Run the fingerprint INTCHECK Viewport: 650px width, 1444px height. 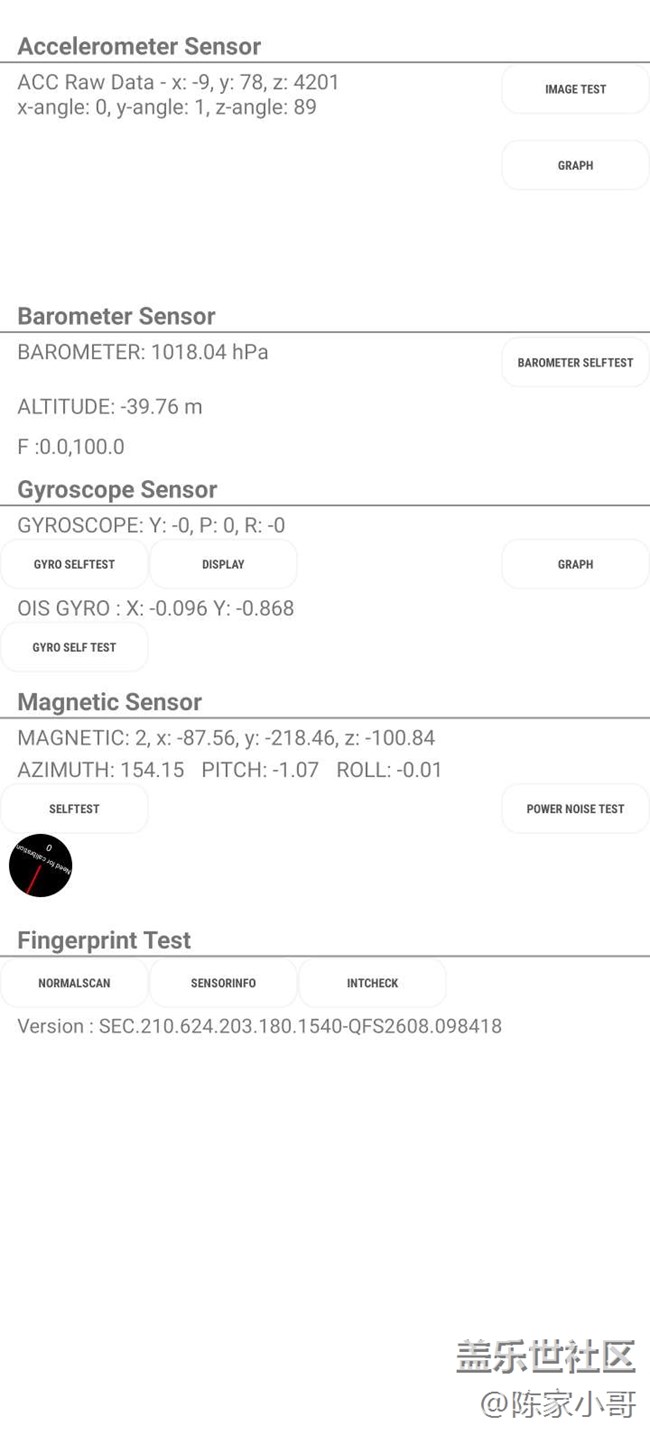pos(372,983)
